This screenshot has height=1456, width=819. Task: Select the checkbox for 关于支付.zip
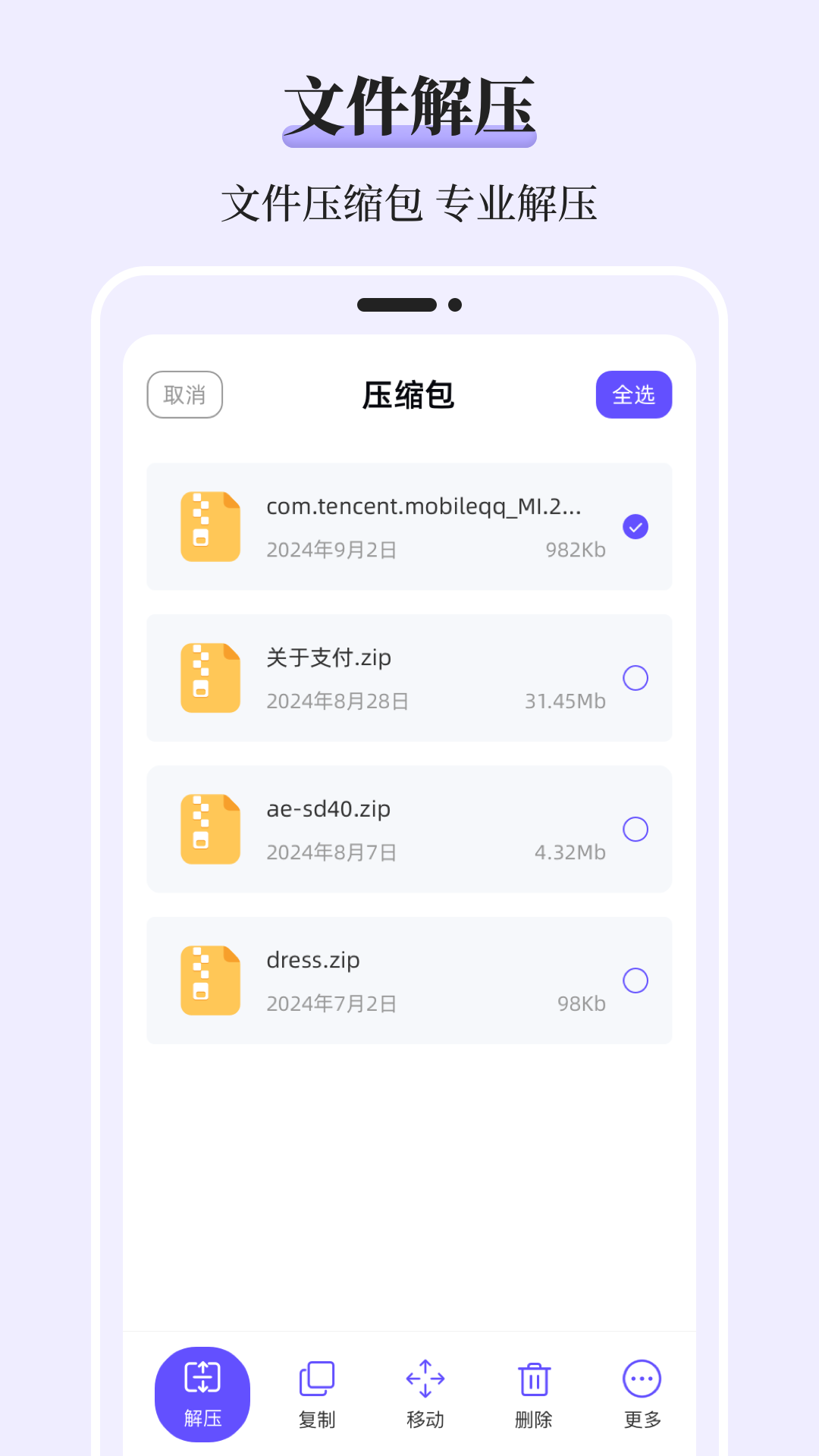(635, 678)
